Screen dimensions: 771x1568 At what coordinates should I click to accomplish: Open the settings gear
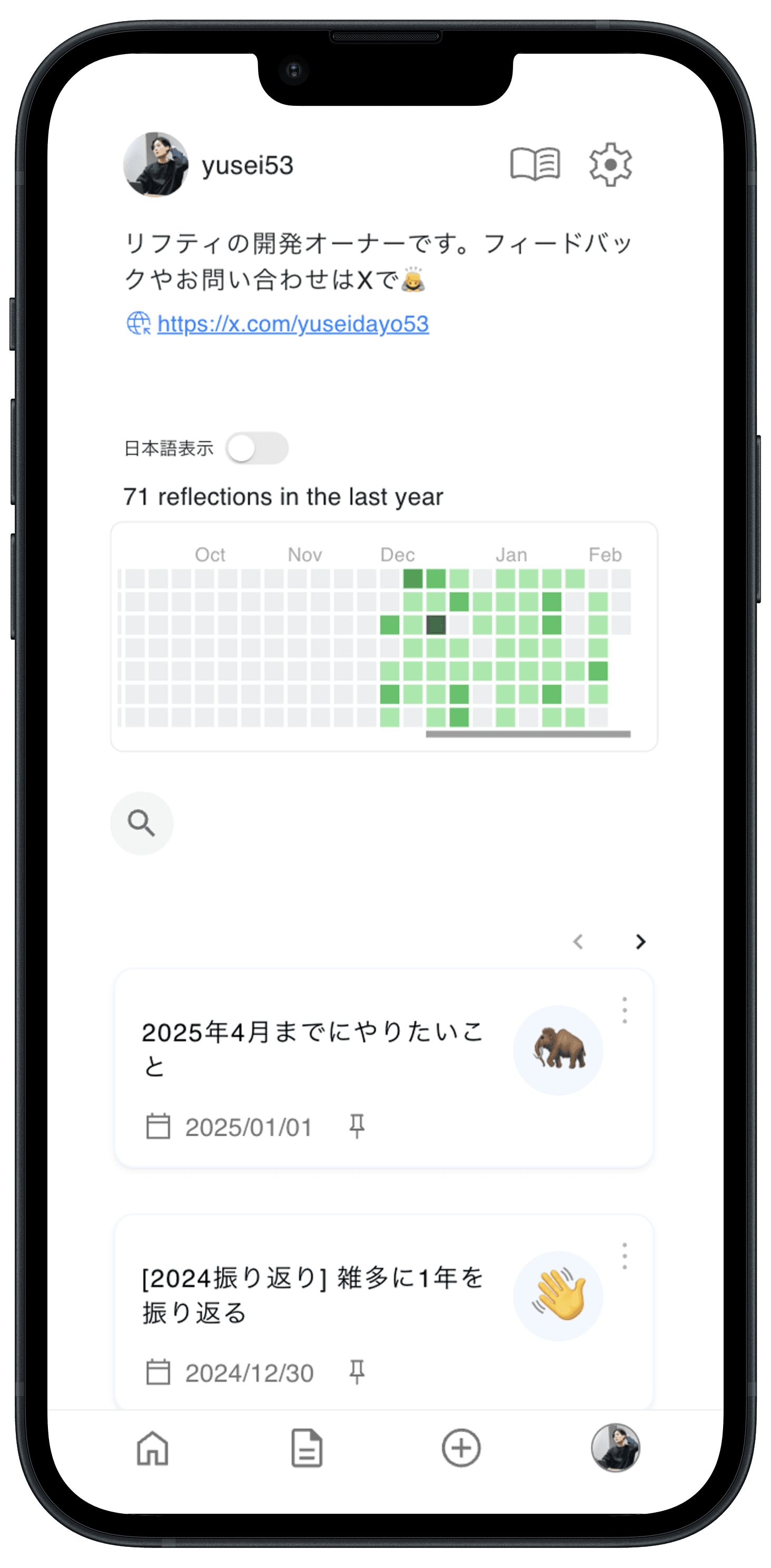[x=610, y=164]
